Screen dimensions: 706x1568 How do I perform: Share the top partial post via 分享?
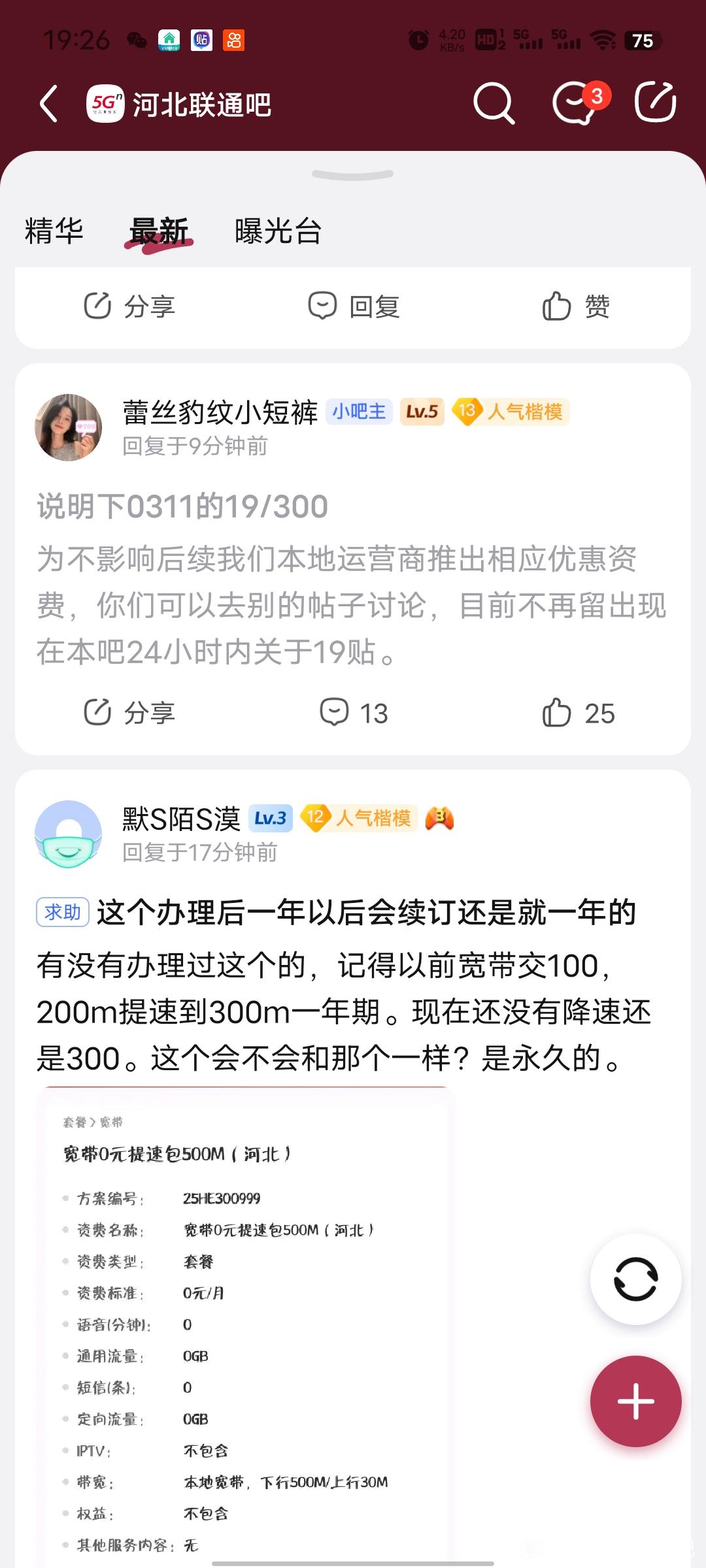[129, 306]
